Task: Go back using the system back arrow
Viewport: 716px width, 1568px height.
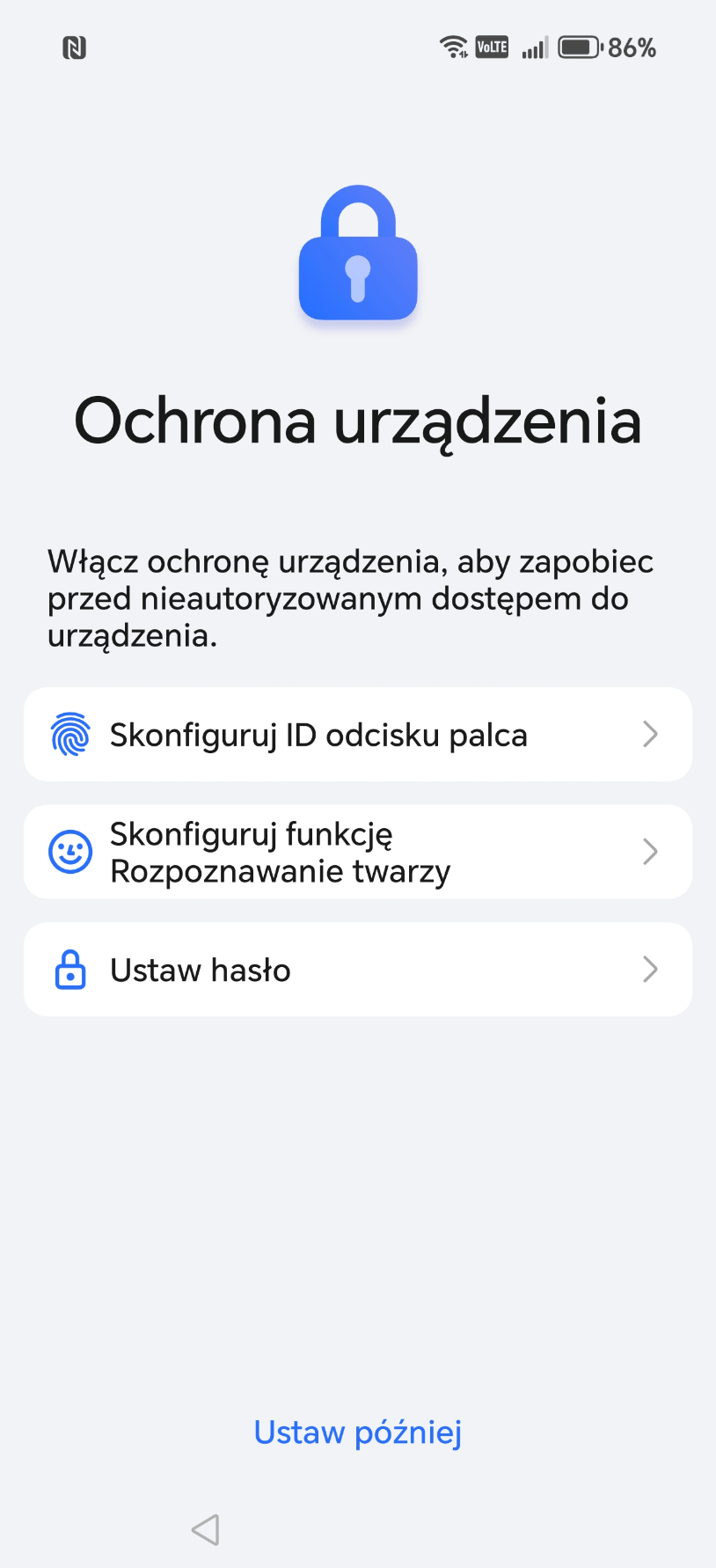Action: click(x=206, y=1529)
